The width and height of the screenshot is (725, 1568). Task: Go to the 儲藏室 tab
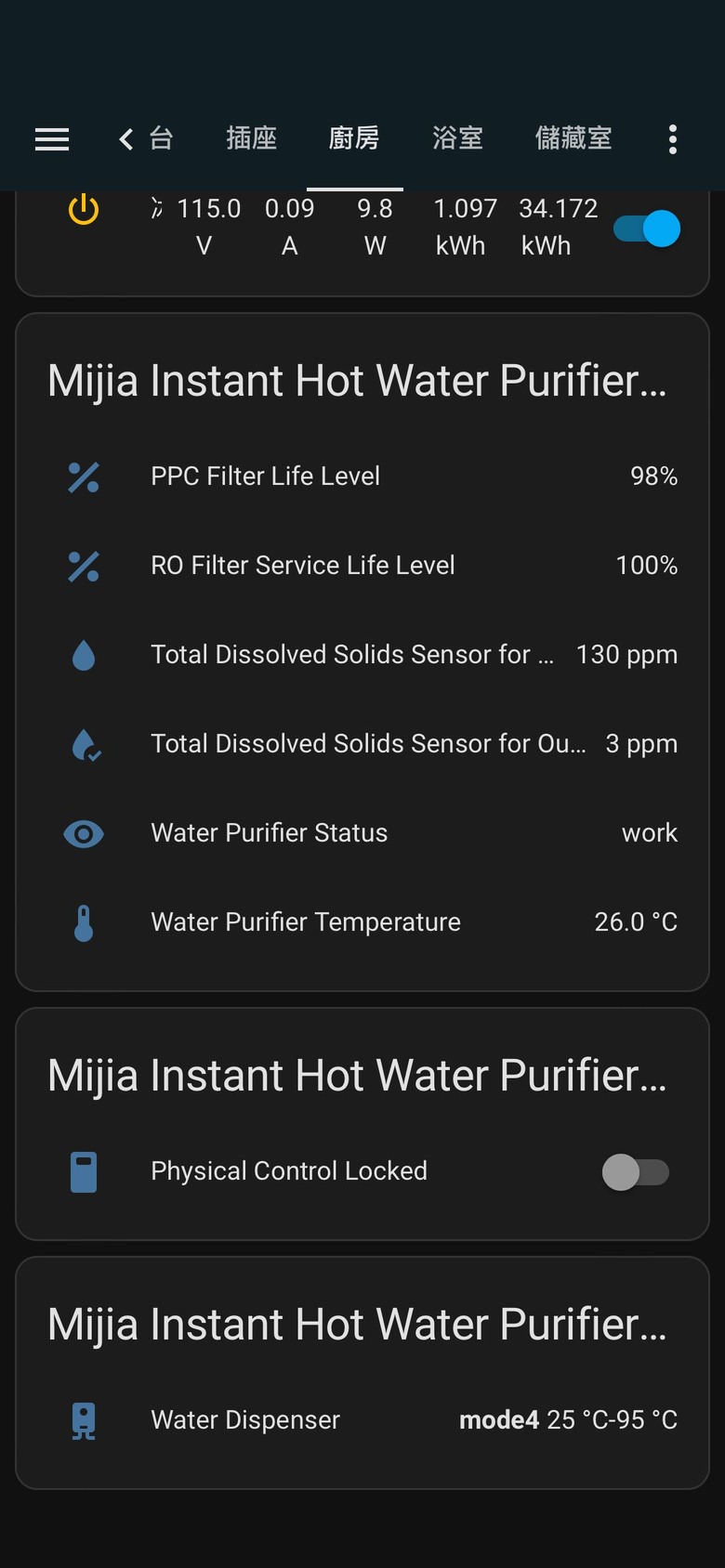pos(573,138)
